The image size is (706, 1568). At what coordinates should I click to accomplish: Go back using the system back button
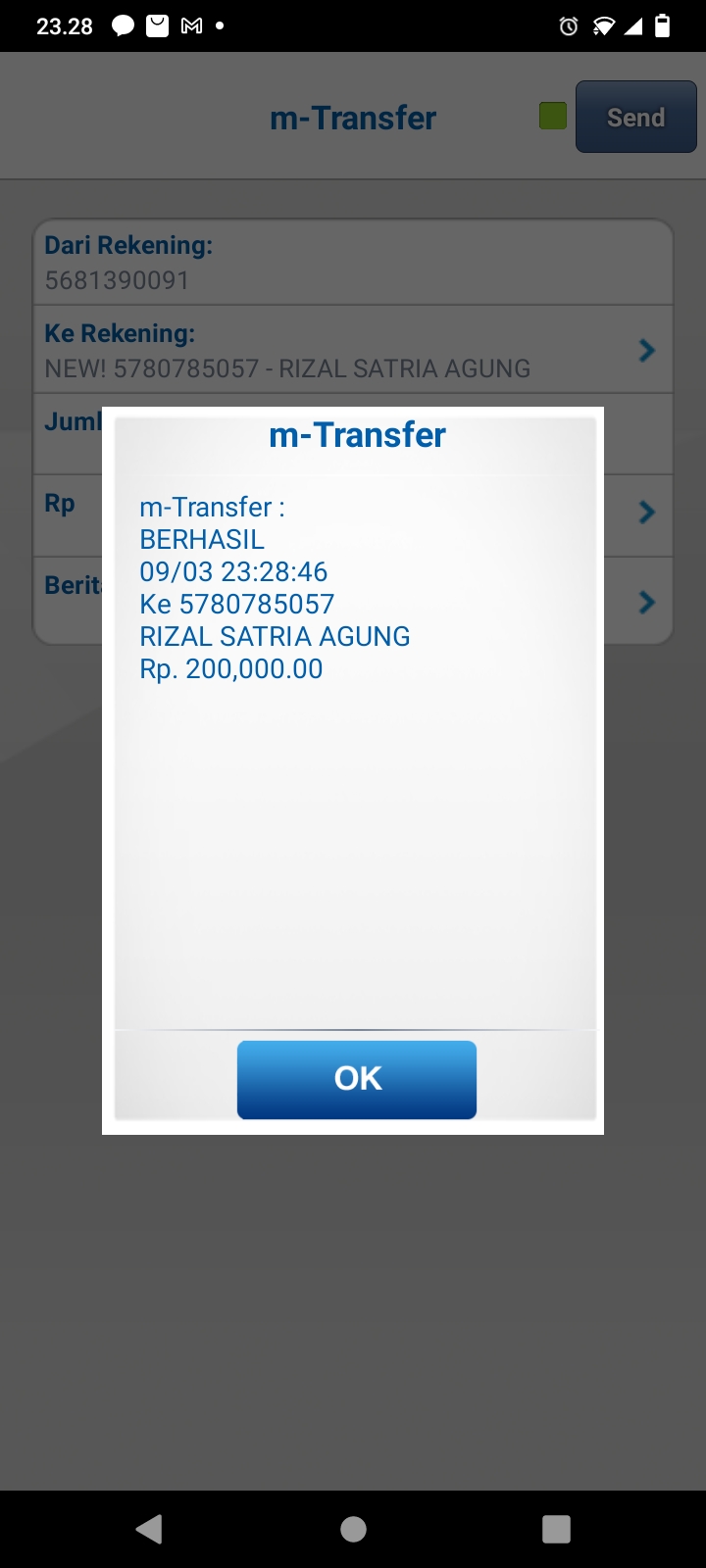click(x=149, y=1529)
